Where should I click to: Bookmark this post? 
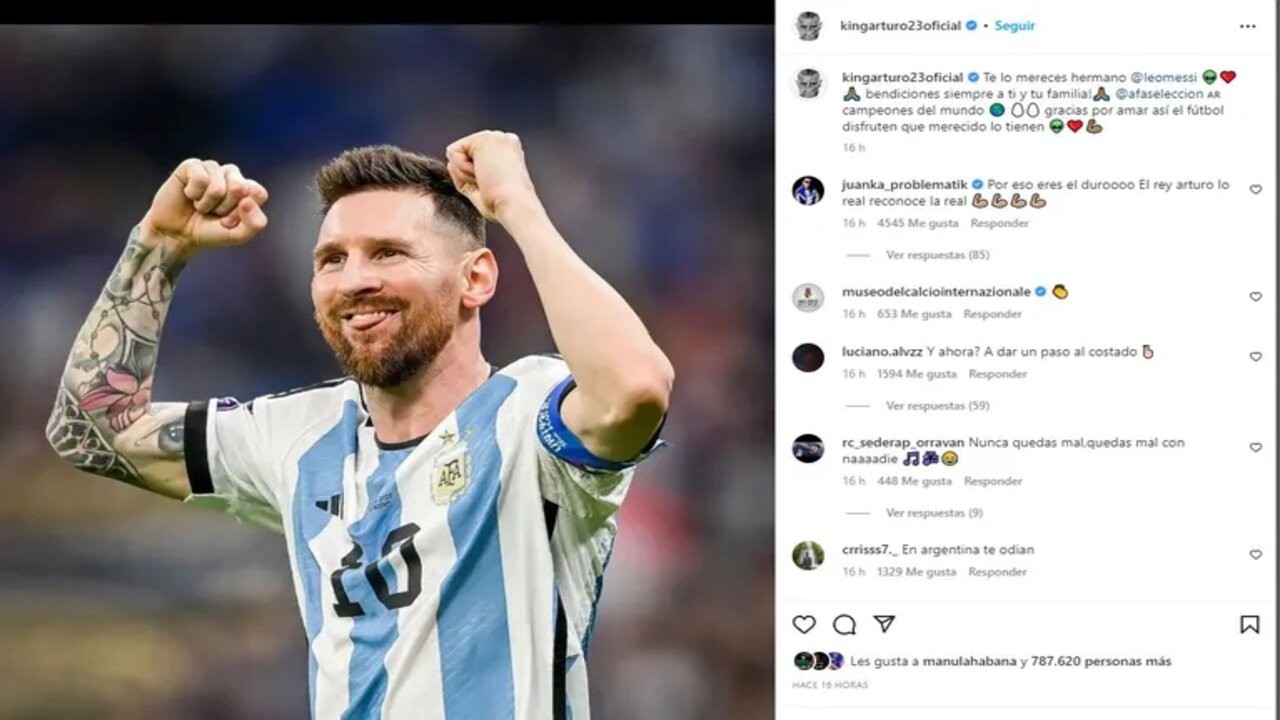tap(1249, 624)
